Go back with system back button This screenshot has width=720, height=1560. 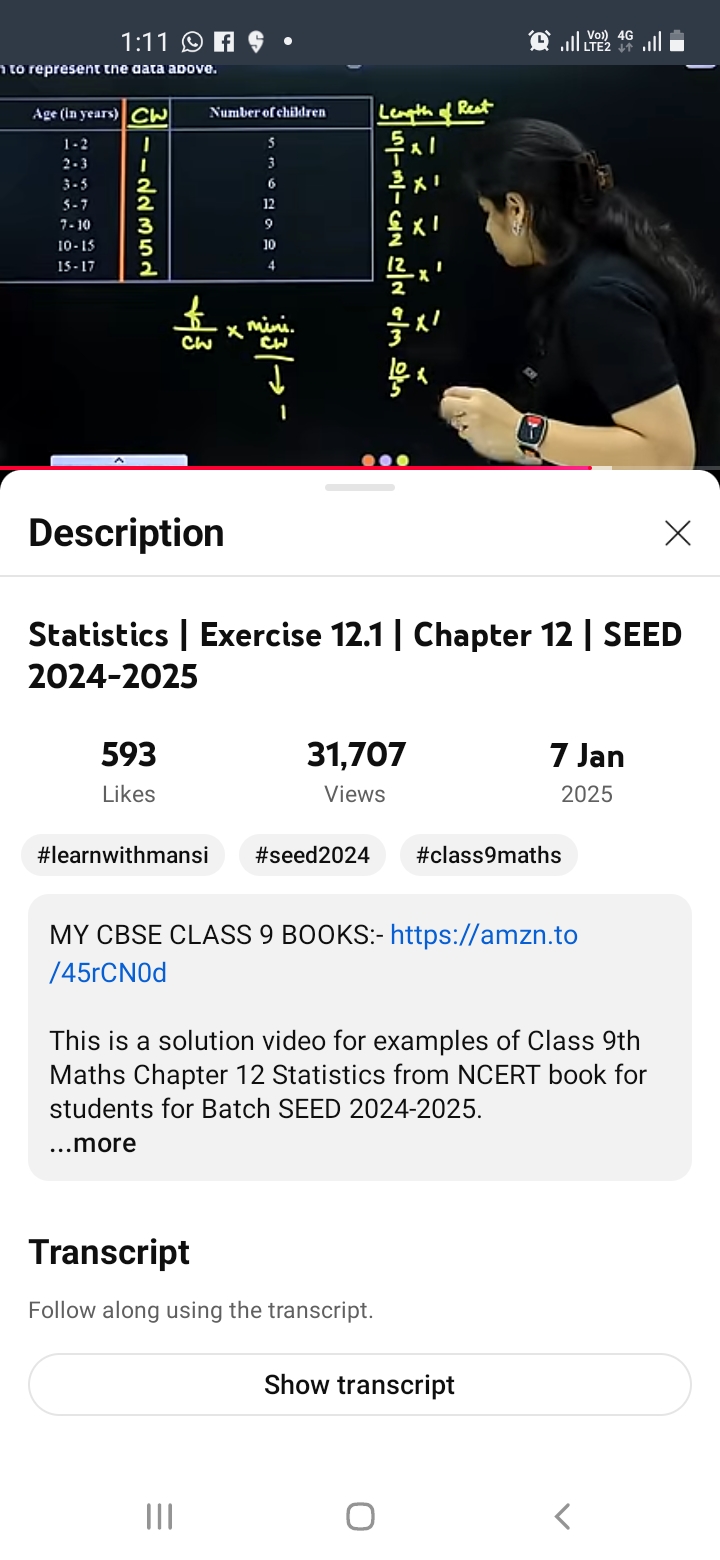coord(562,1516)
